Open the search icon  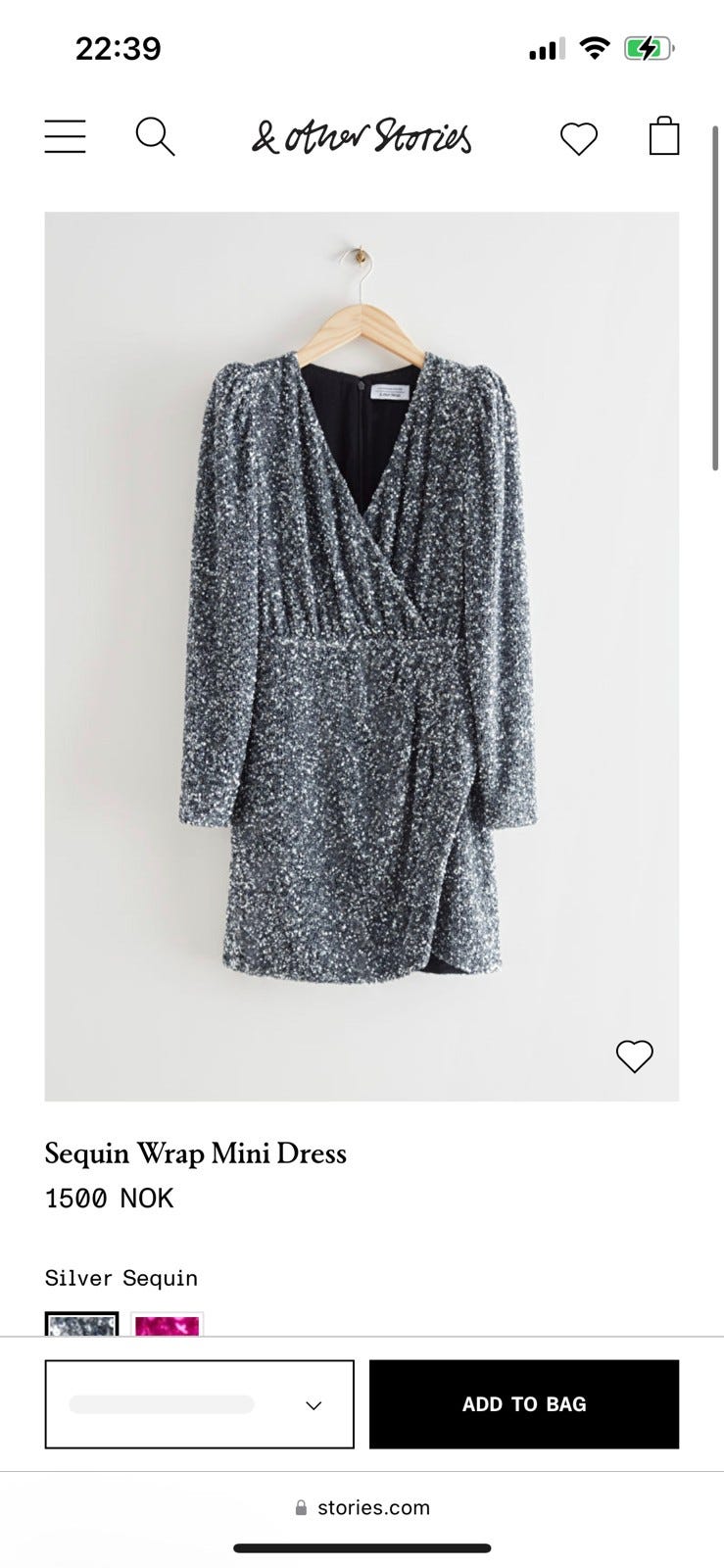(155, 137)
